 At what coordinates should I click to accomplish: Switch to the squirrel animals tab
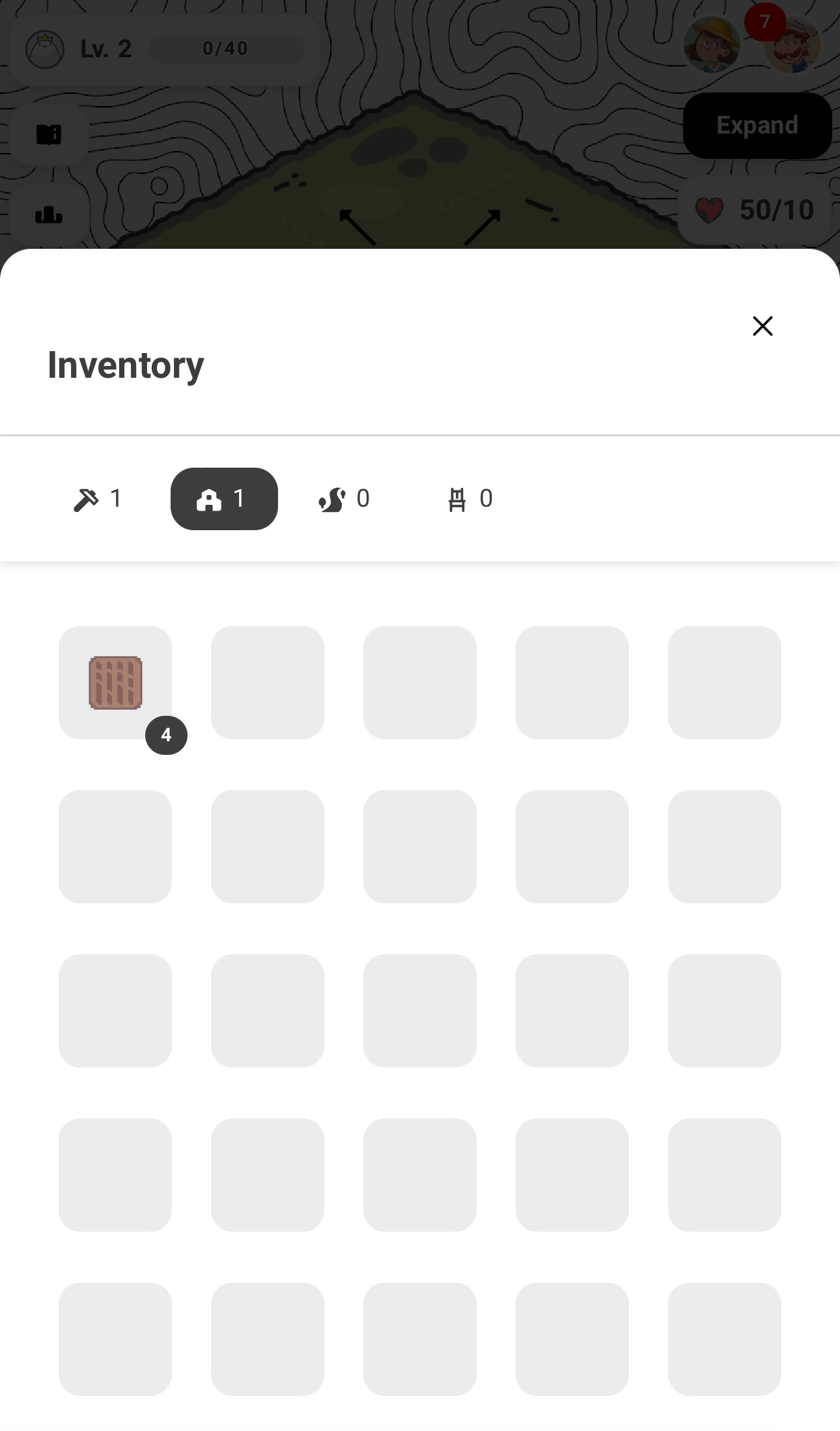(346, 499)
